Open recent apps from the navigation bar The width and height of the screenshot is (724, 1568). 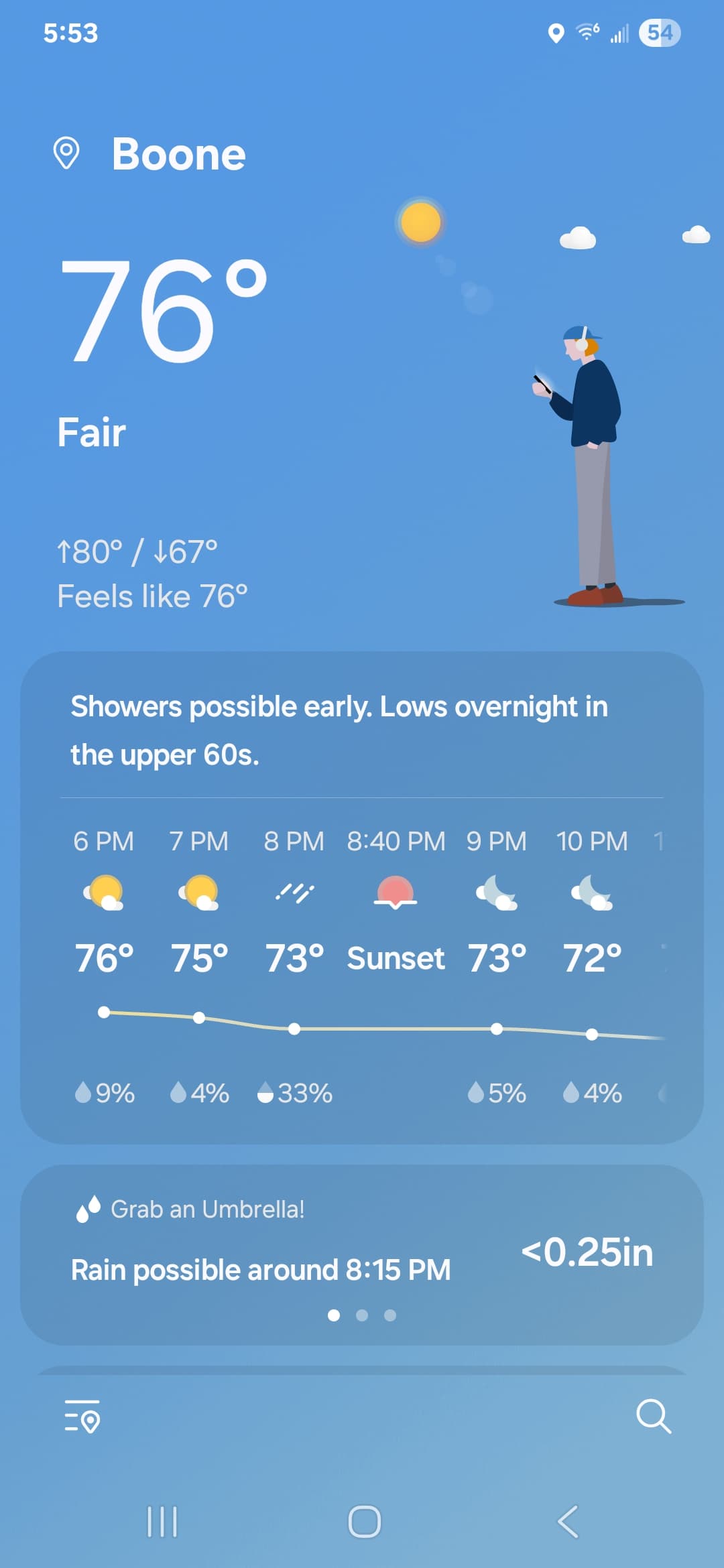click(162, 1521)
